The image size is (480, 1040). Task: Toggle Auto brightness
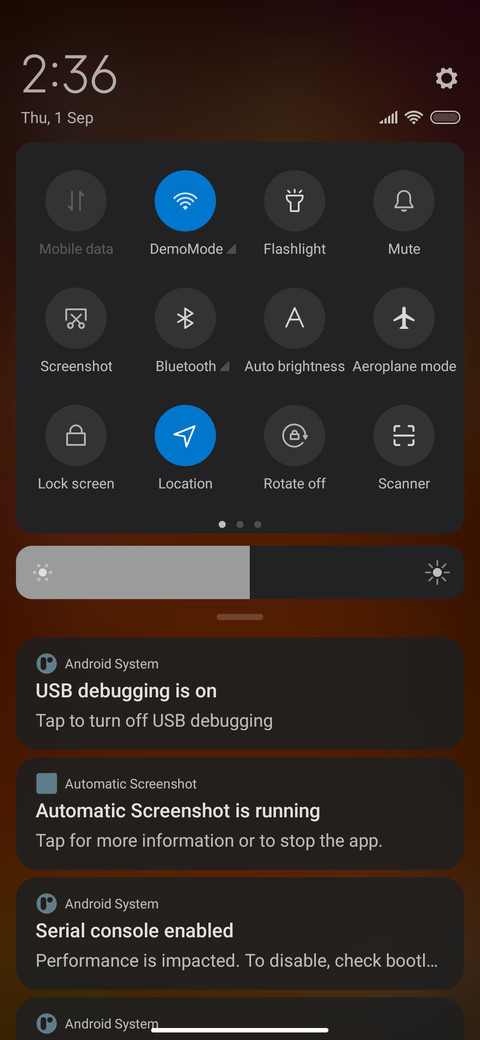tap(294, 318)
